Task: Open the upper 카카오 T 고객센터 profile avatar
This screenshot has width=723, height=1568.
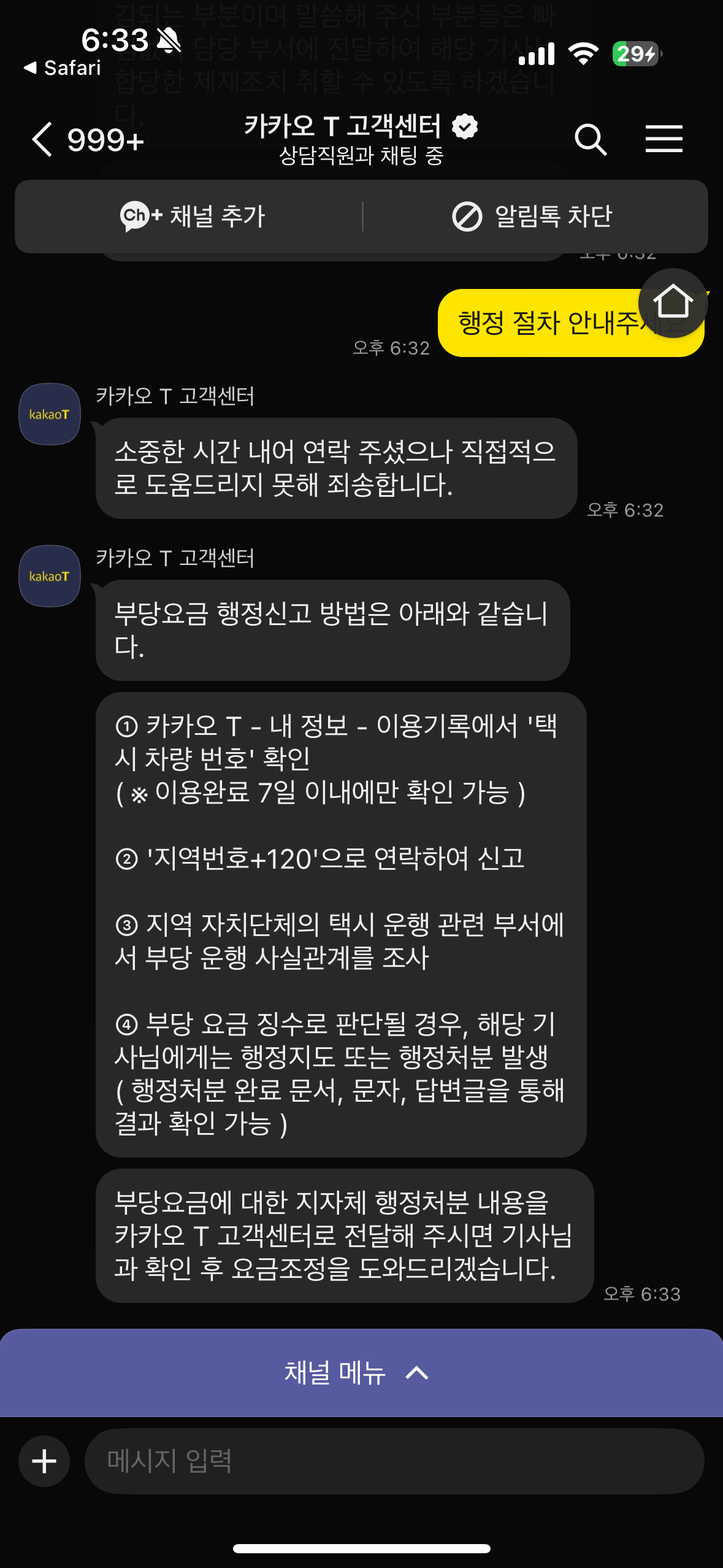Action: point(50,414)
